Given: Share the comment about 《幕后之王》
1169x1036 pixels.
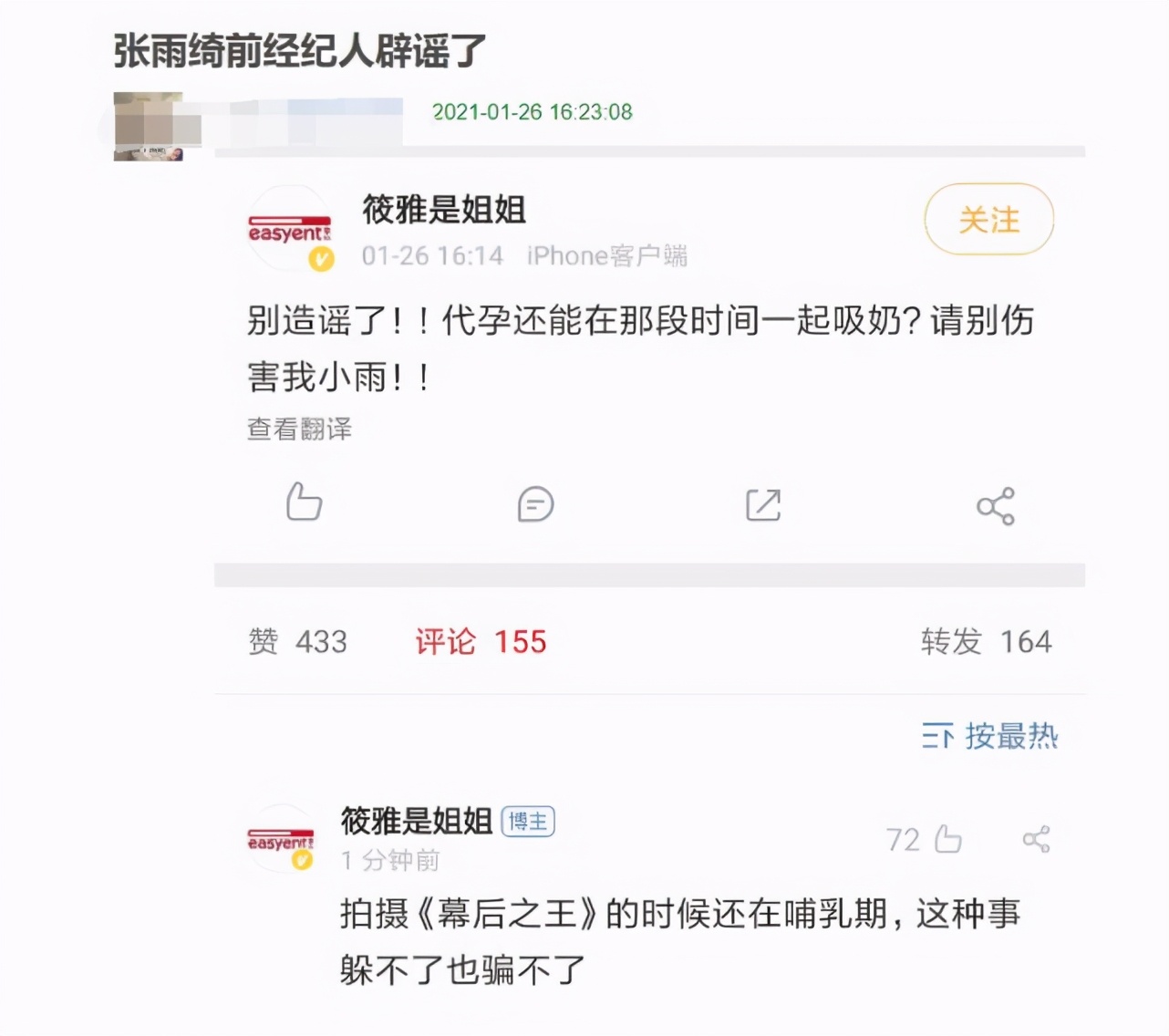Looking at the screenshot, I should [1036, 839].
